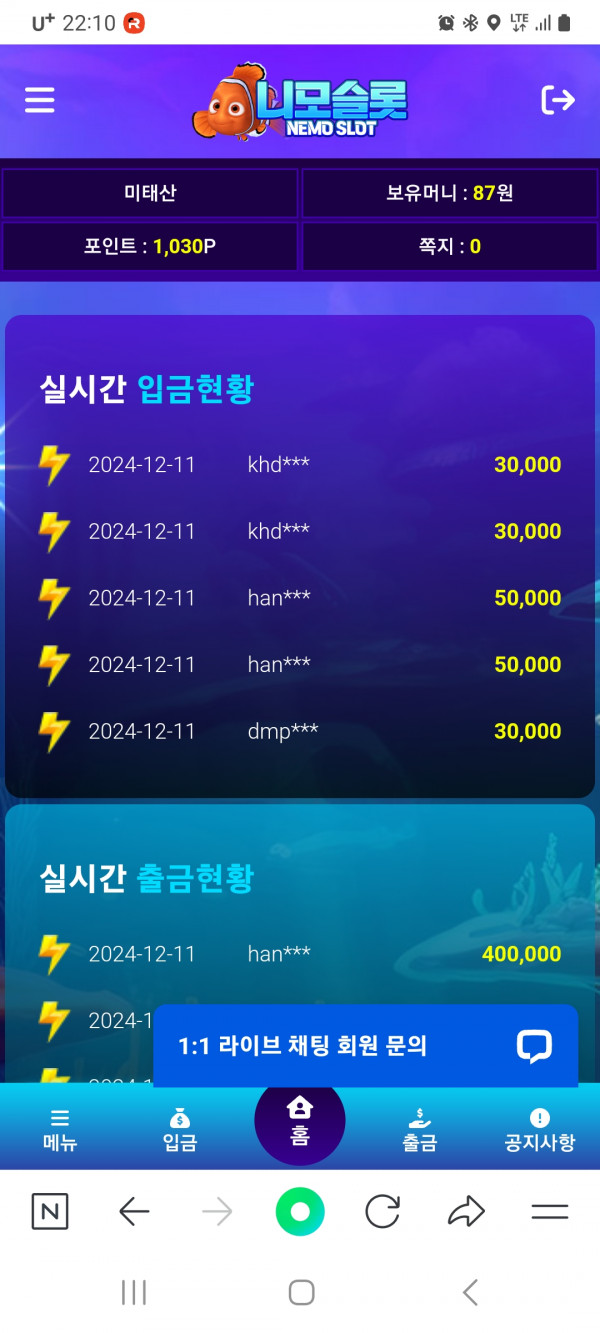The height and width of the screenshot is (1333, 600).
Task: Open the 공지사항 notices tab
Action: tap(540, 1130)
